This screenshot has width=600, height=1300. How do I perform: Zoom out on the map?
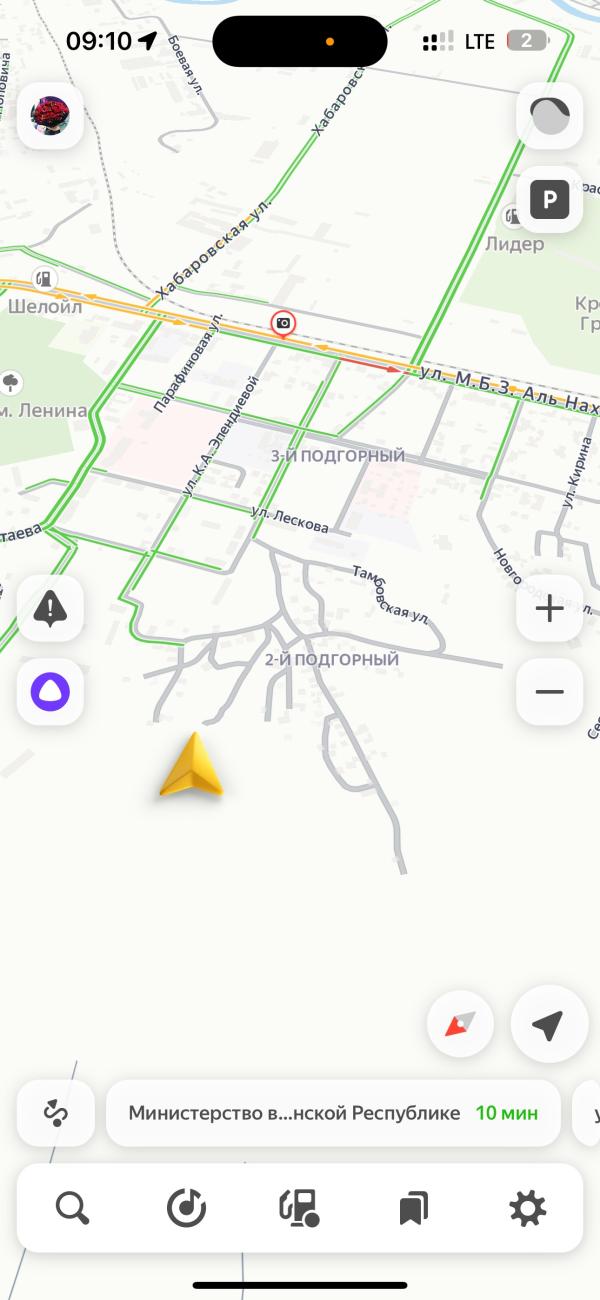click(549, 691)
